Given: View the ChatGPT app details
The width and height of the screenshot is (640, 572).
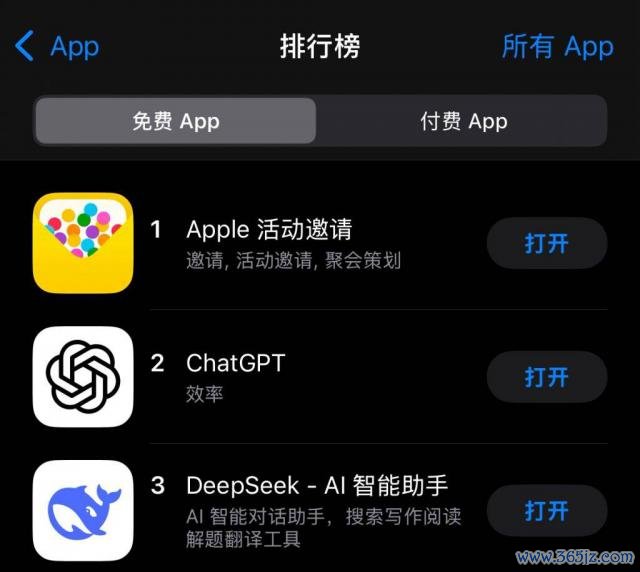Looking at the screenshot, I should click(x=235, y=363).
